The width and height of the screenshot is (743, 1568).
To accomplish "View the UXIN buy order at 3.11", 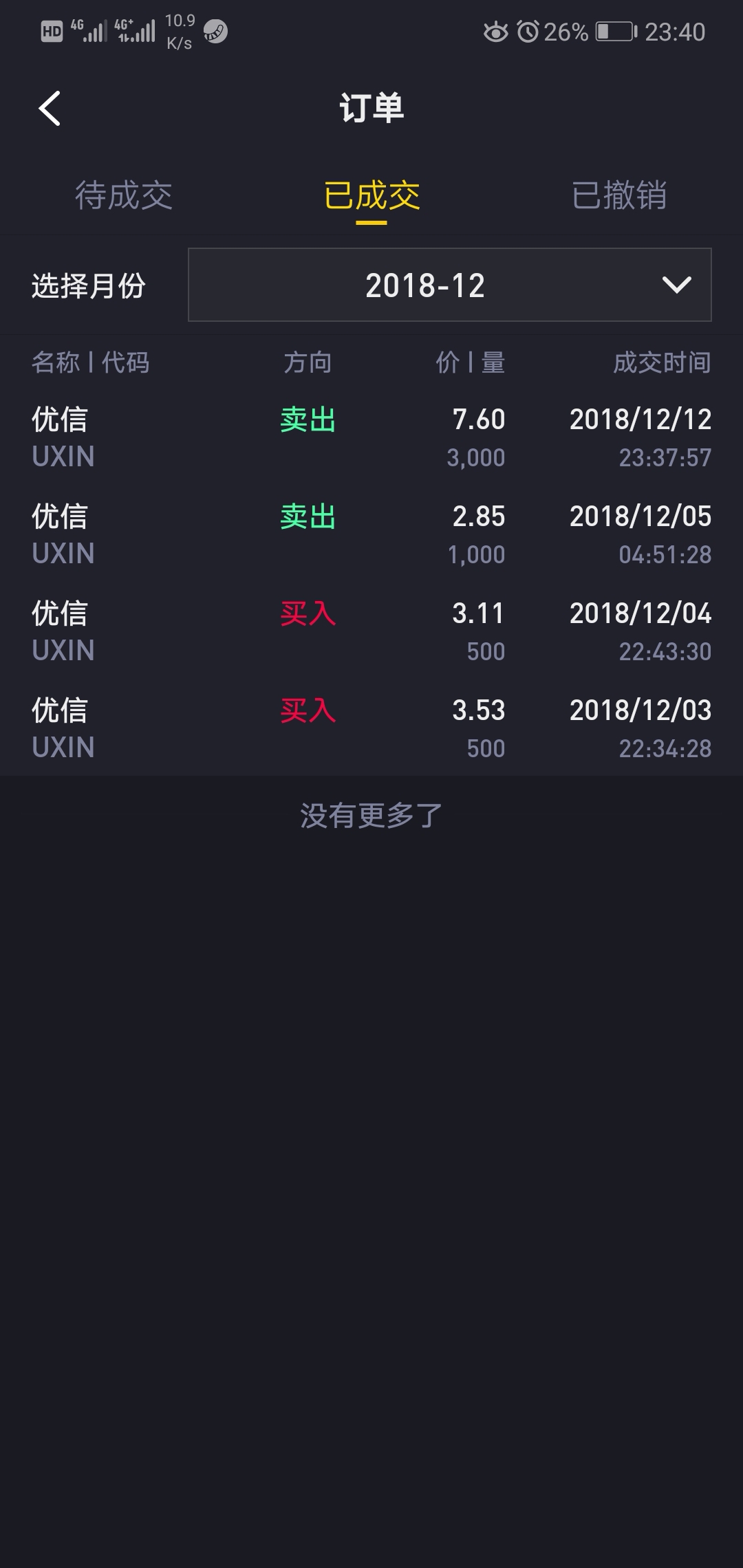I will coord(371,631).
